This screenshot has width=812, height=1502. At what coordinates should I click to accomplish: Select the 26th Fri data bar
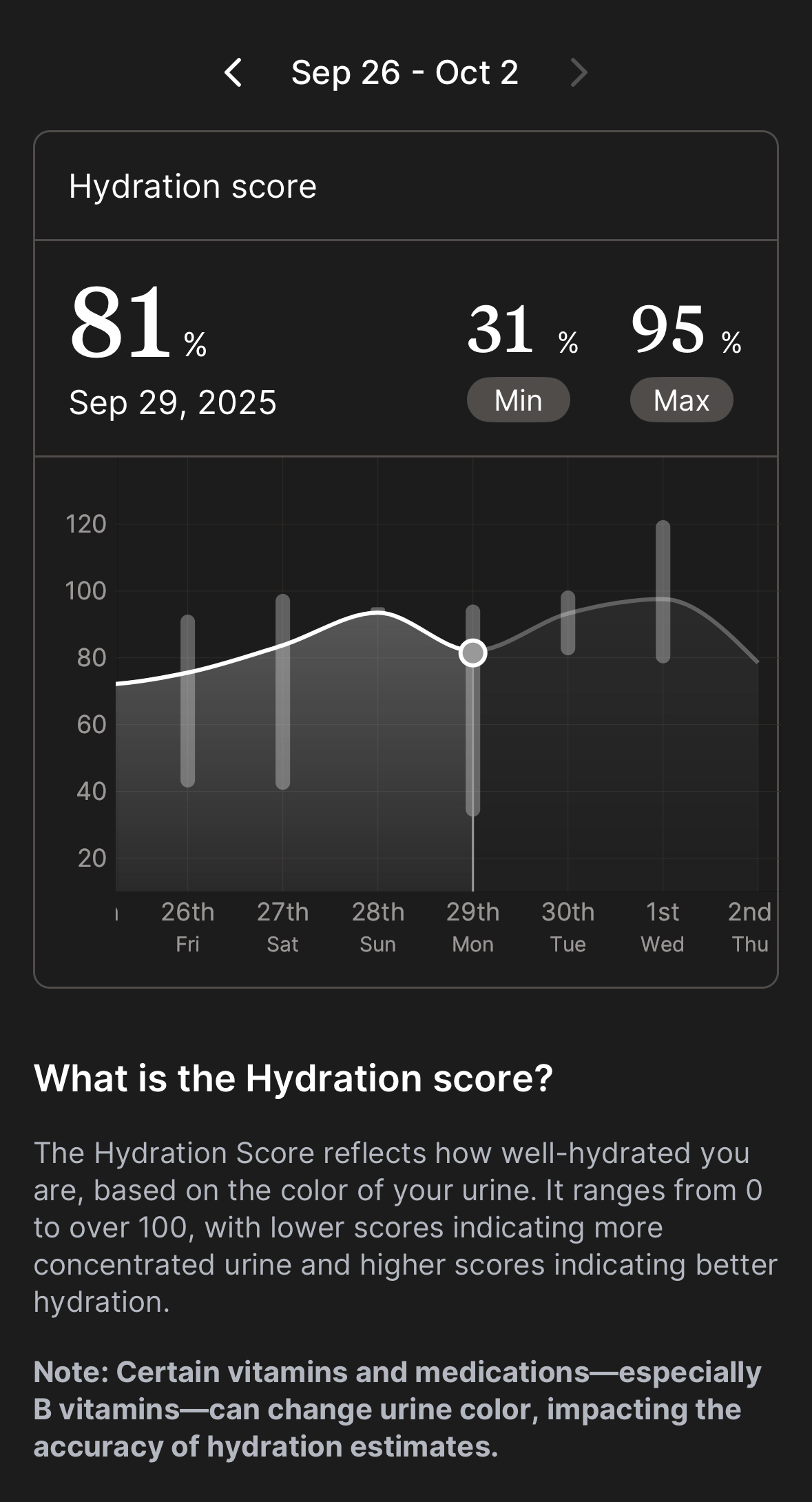coord(187,701)
